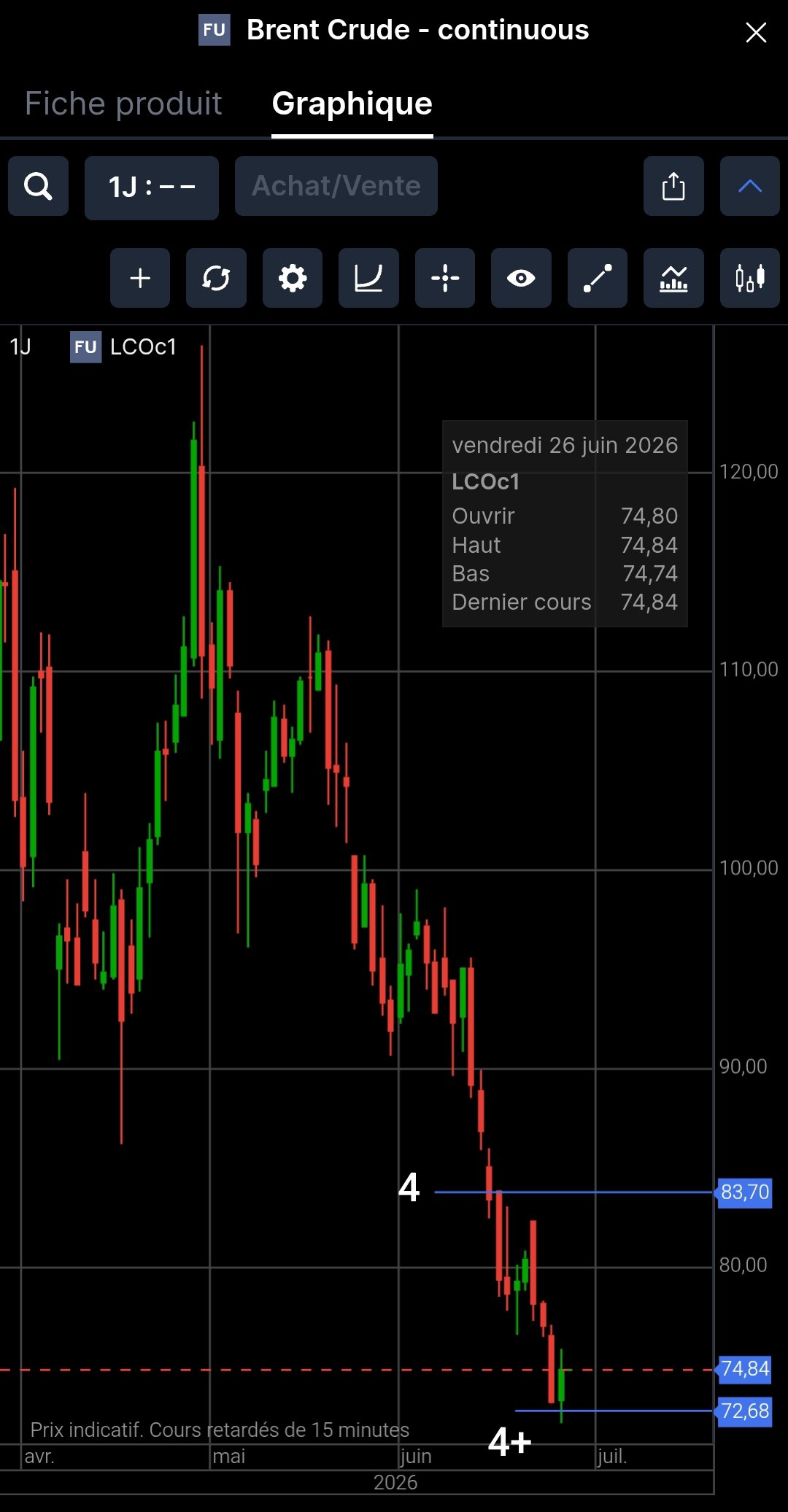Viewport: 788px width, 1512px height.
Task: Open chart settings gear
Action: tap(293, 278)
